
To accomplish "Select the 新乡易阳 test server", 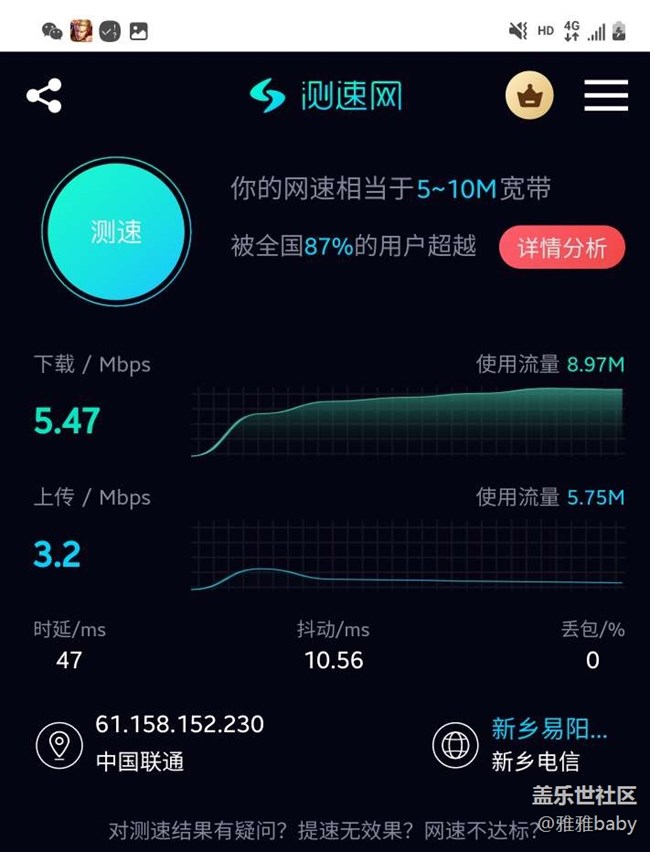I will click(548, 729).
